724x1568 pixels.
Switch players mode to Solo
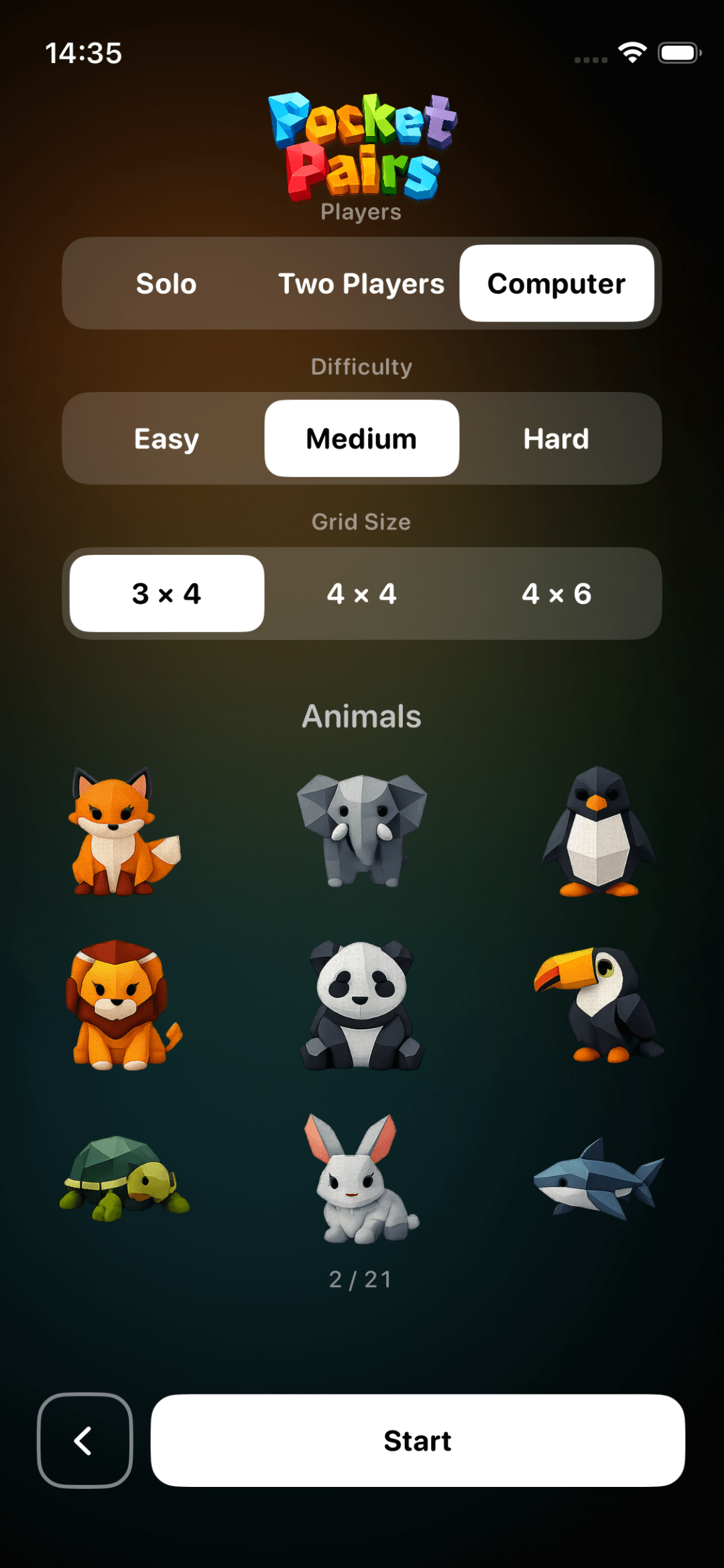(x=166, y=283)
